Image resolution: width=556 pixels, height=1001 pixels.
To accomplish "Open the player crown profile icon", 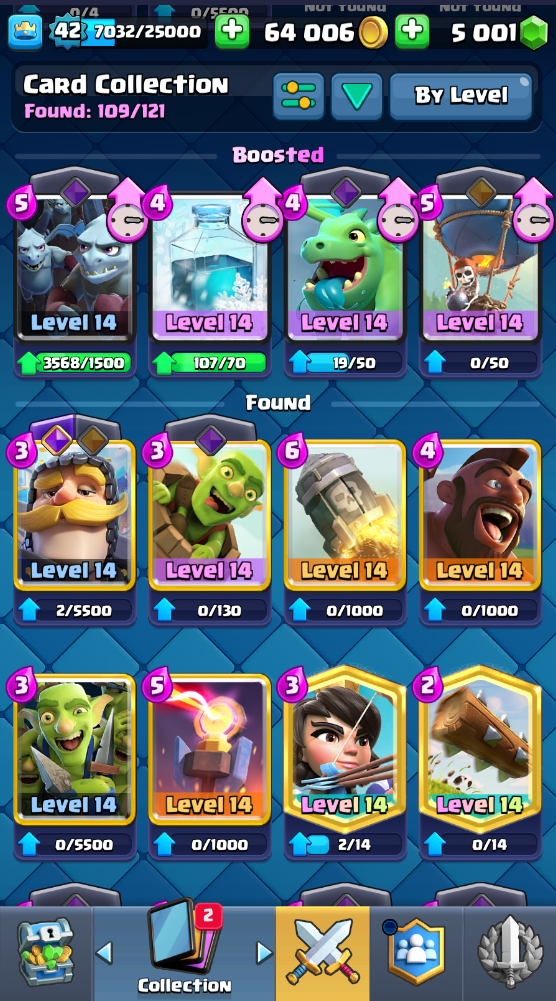I will point(25,31).
